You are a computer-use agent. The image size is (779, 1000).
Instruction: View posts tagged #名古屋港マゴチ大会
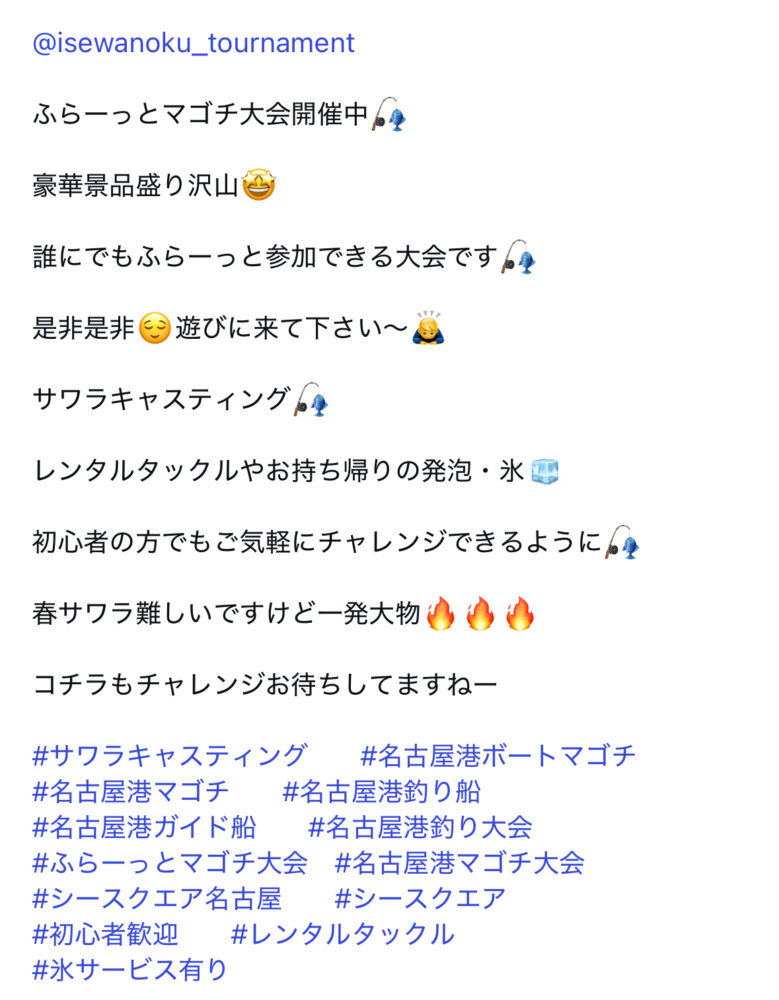point(460,862)
